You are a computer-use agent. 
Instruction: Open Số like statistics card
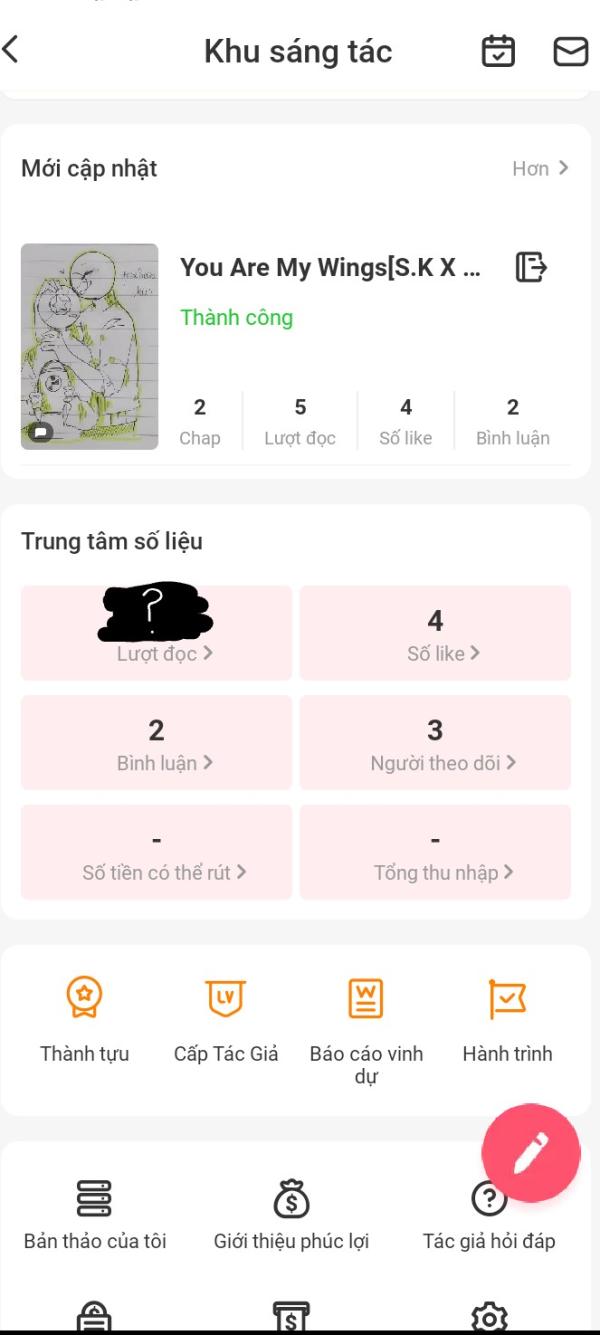click(x=435, y=633)
